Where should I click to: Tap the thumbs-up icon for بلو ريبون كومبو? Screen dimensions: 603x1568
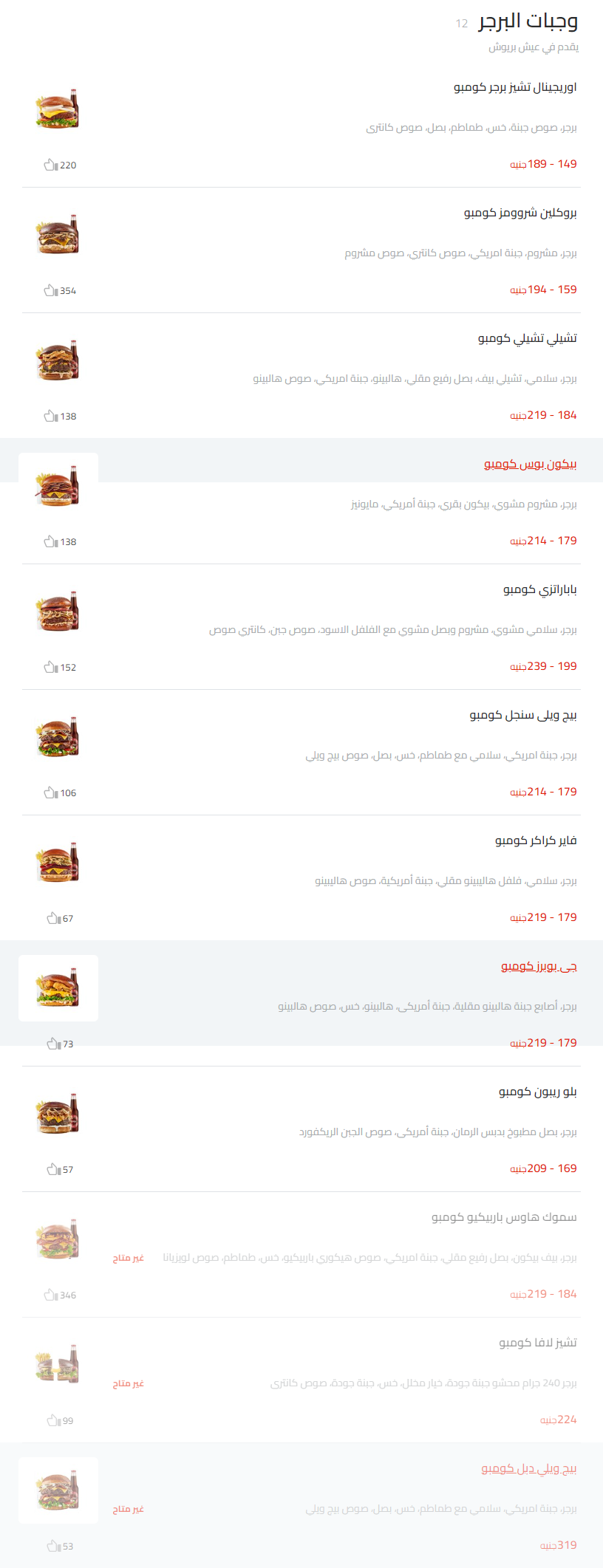(x=52, y=1169)
